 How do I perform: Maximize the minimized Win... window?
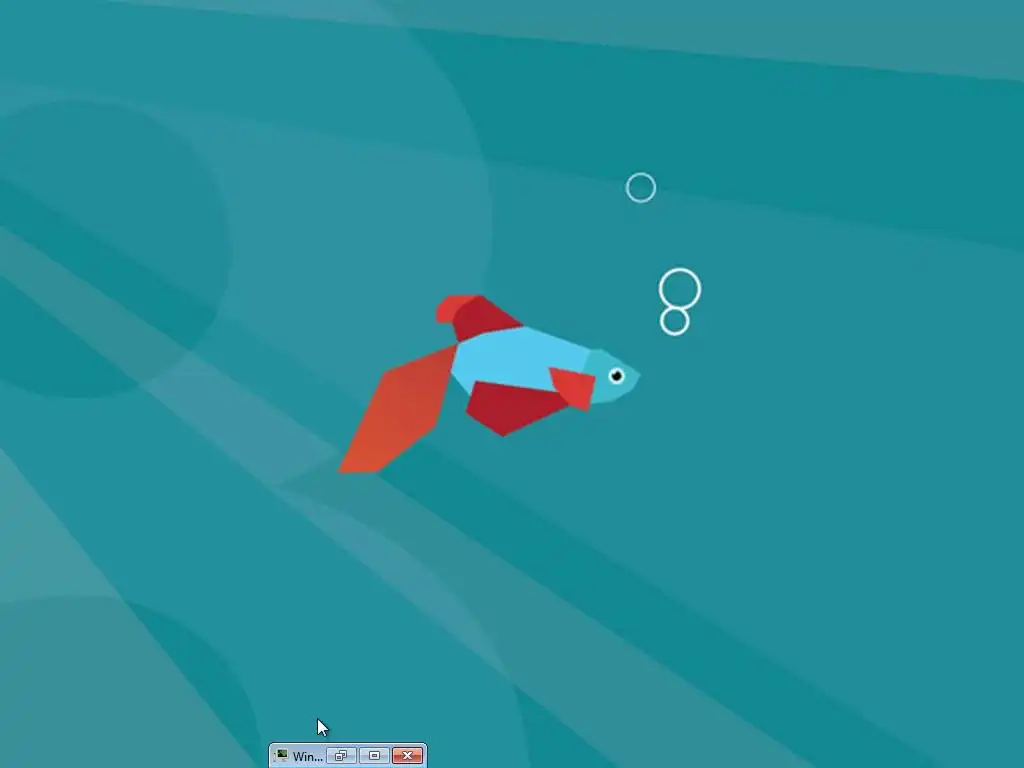(x=374, y=756)
